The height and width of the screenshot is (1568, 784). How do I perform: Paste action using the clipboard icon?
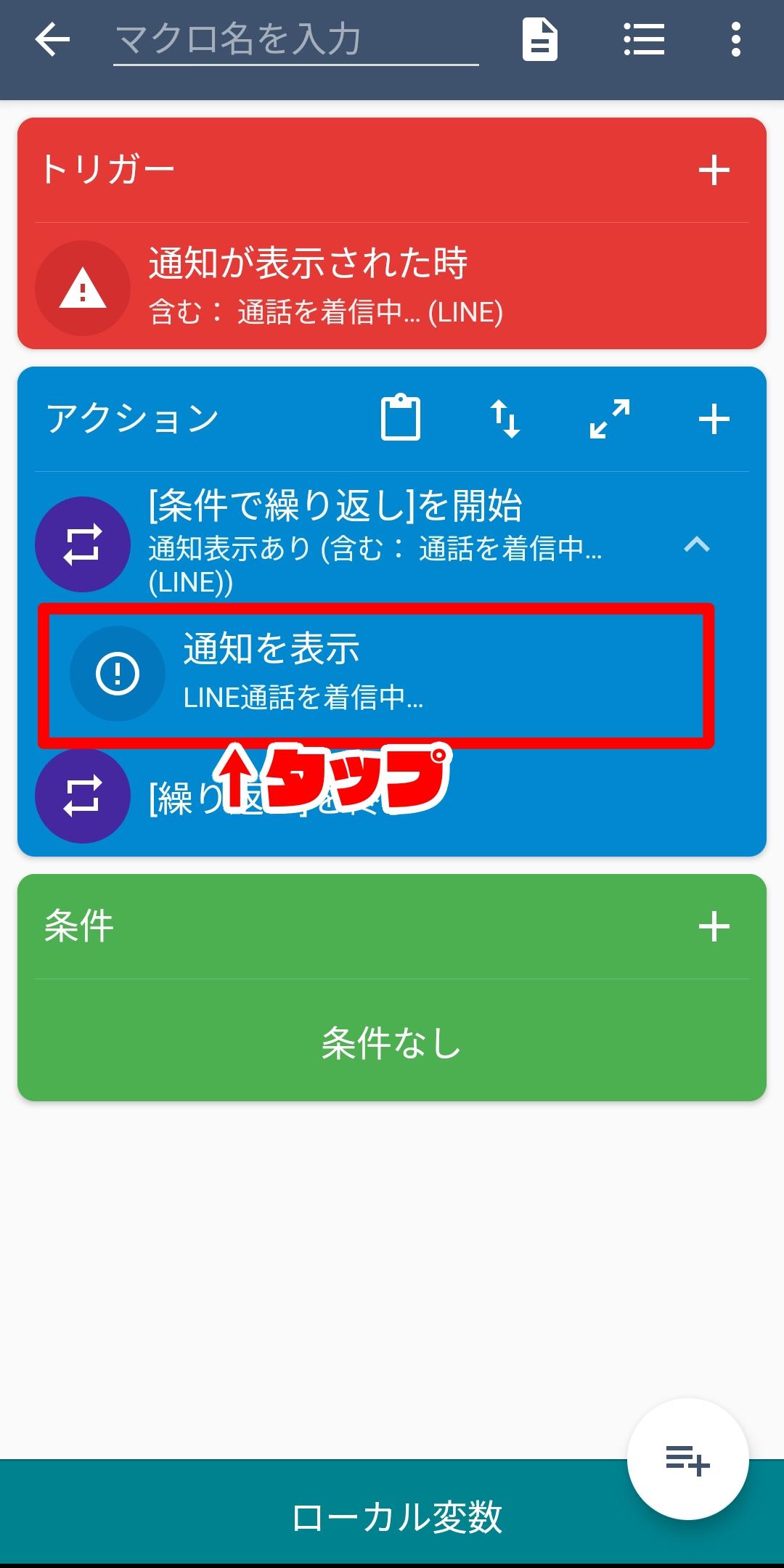(x=401, y=417)
